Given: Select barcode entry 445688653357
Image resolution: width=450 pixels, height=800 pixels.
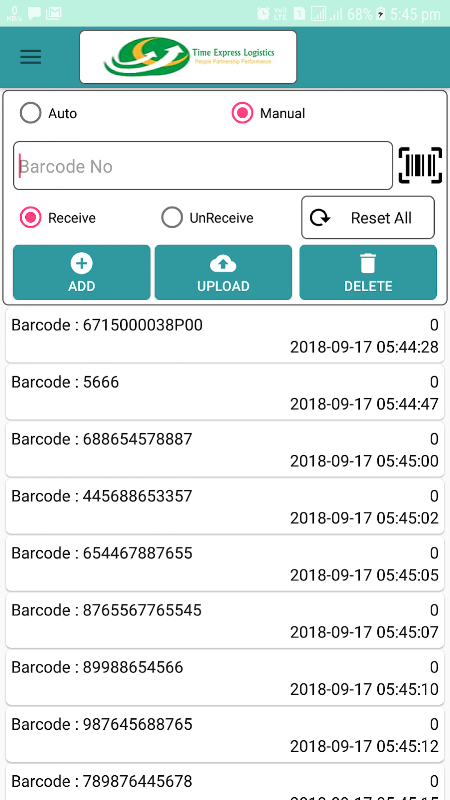Looking at the screenshot, I should pyautogui.click(x=224, y=507).
